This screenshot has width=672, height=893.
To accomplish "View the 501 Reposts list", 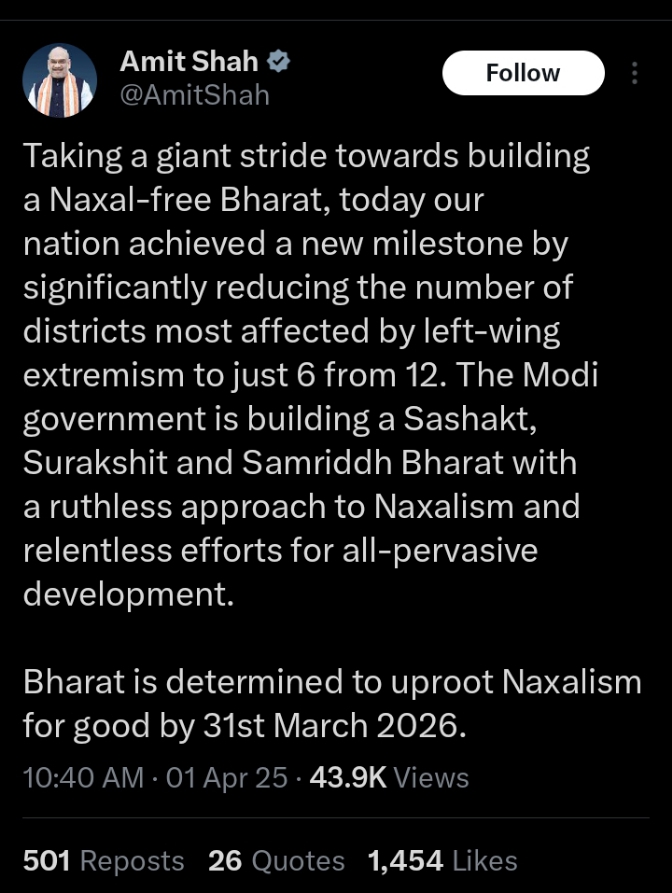I will pyautogui.click(x=103, y=861).
